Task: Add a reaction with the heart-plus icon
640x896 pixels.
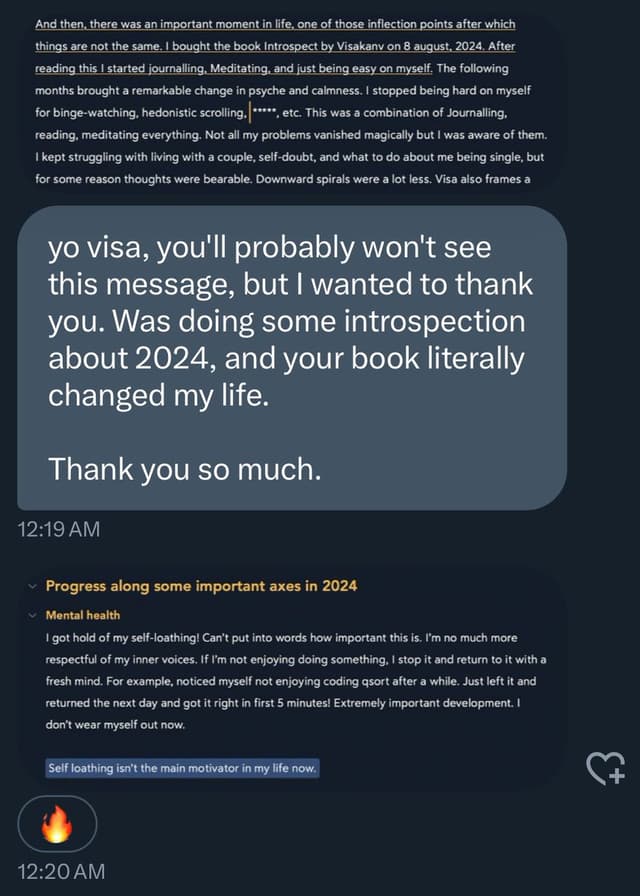Action: (x=606, y=768)
